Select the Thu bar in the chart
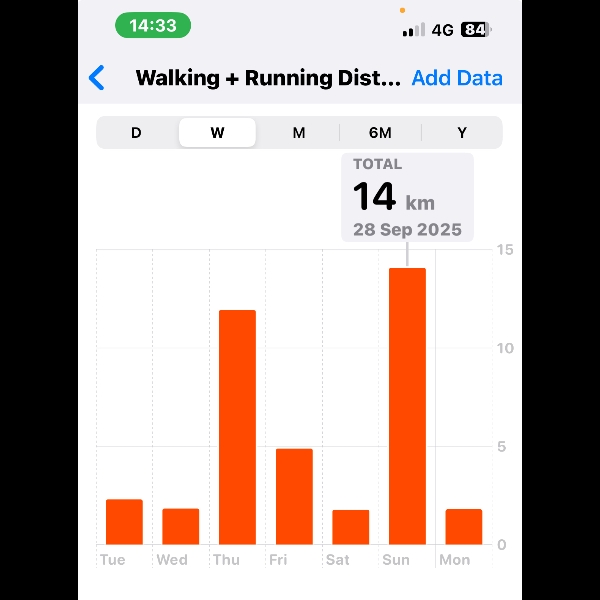The height and width of the screenshot is (600, 600). (237, 428)
